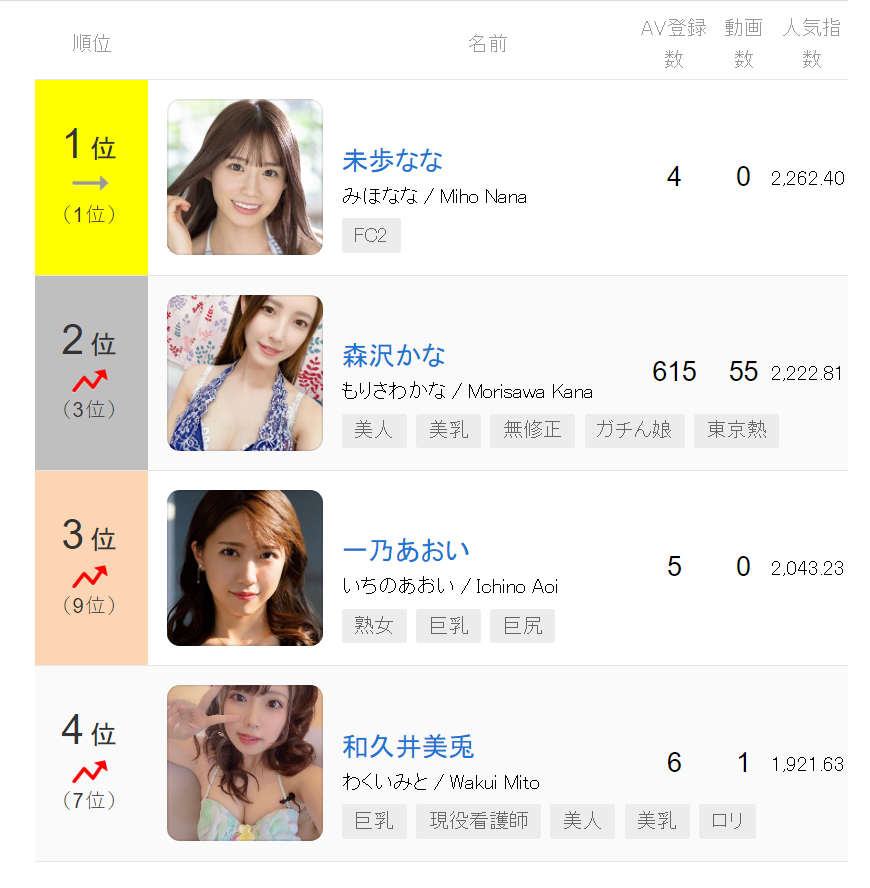Select the 熟女 tag chip

pyautogui.click(x=374, y=626)
